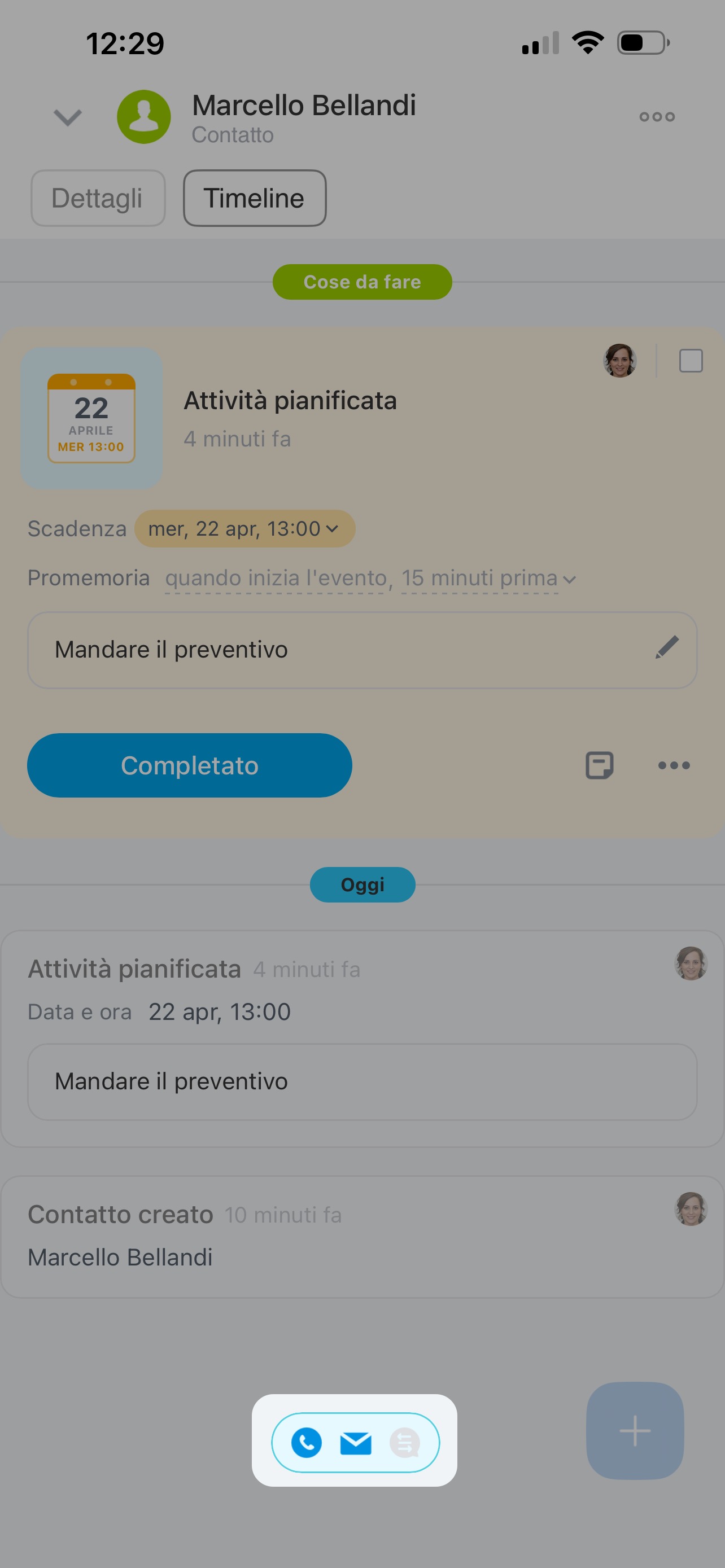This screenshot has height=1568, width=725.
Task: Send an email via the envelope icon
Action: tap(356, 1442)
